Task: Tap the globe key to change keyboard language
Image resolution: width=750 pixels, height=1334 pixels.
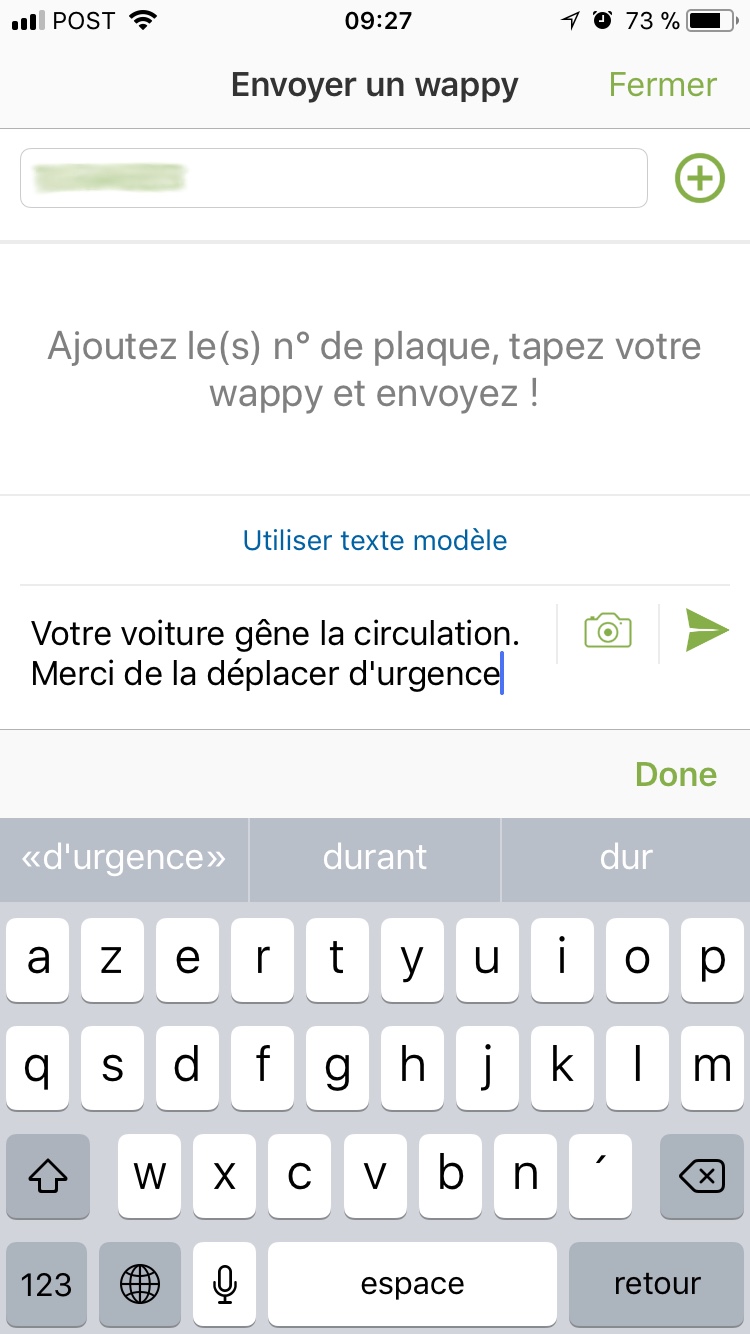Action: click(139, 1284)
